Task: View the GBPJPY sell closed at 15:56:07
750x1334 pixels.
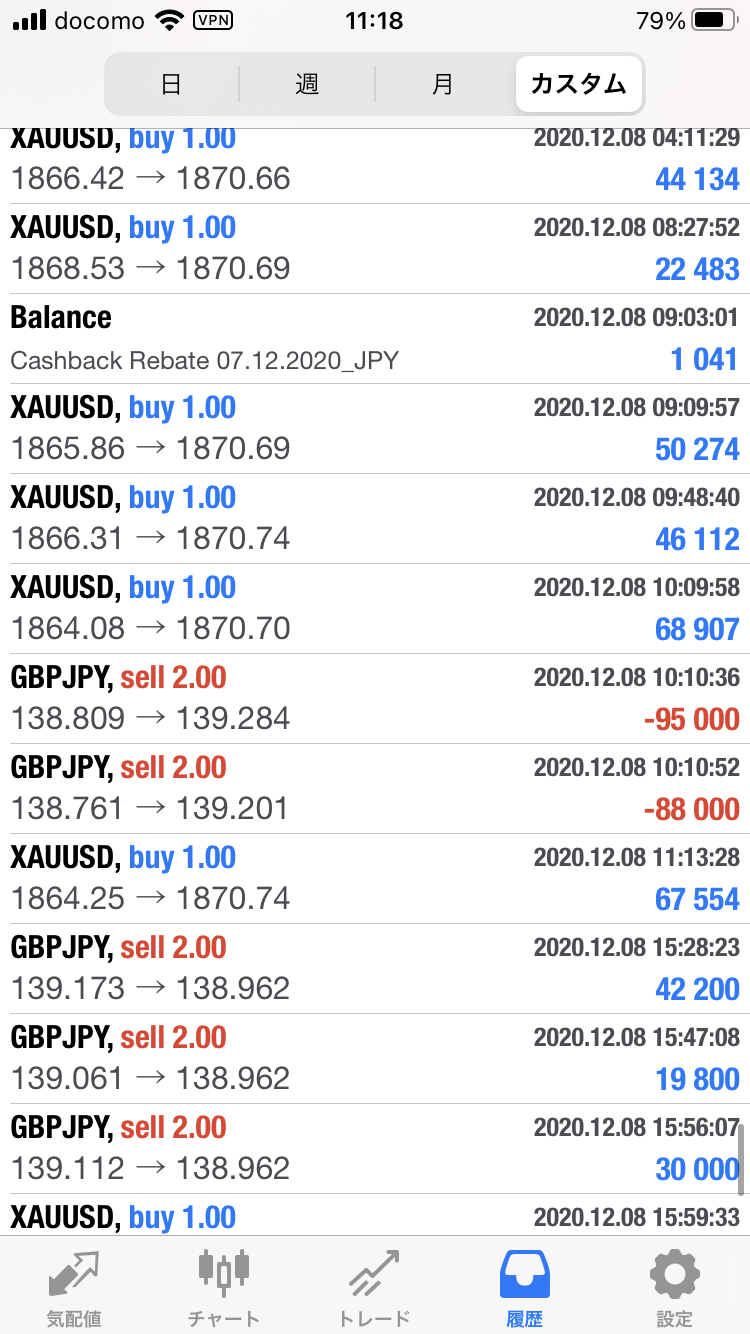Action: click(375, 1149)
